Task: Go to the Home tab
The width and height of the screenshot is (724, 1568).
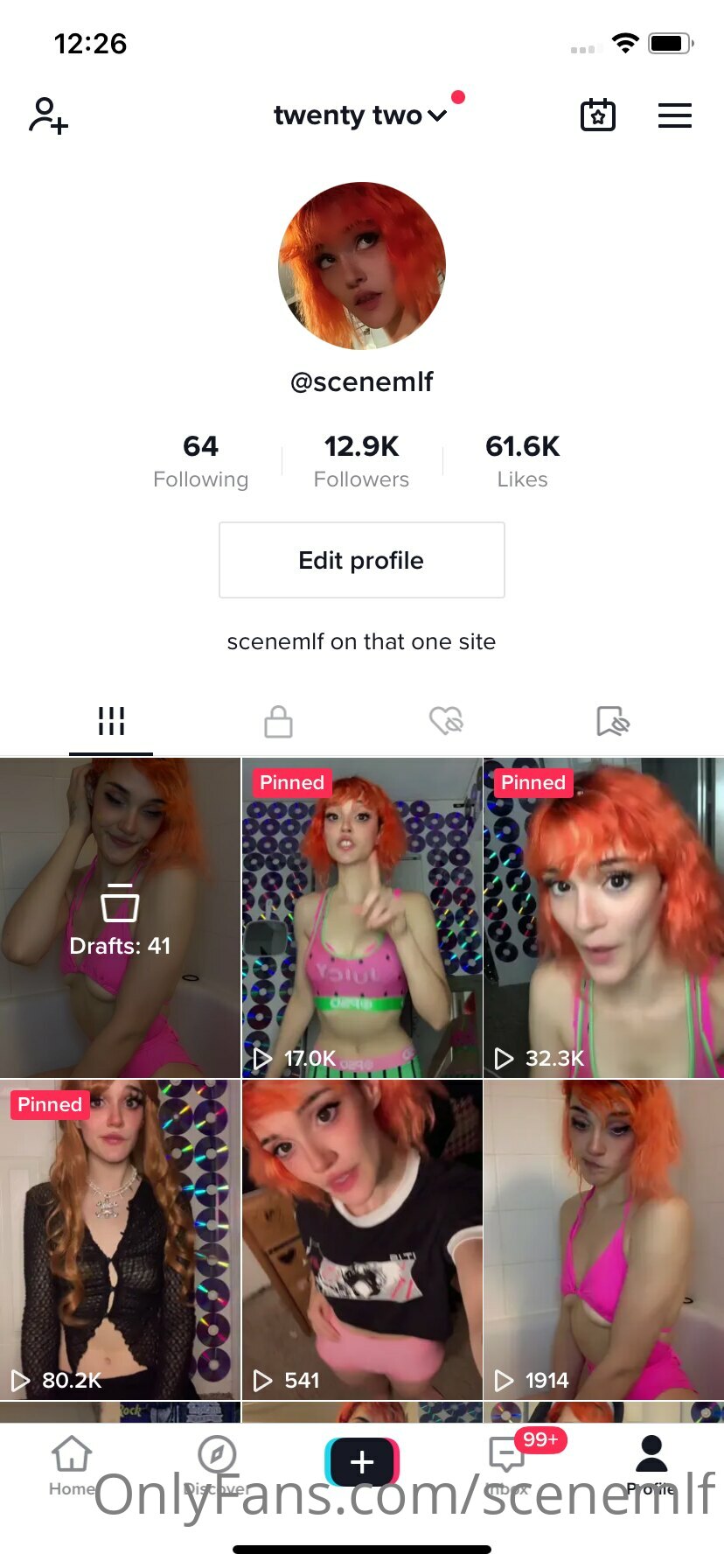Action: point(72,1466)
